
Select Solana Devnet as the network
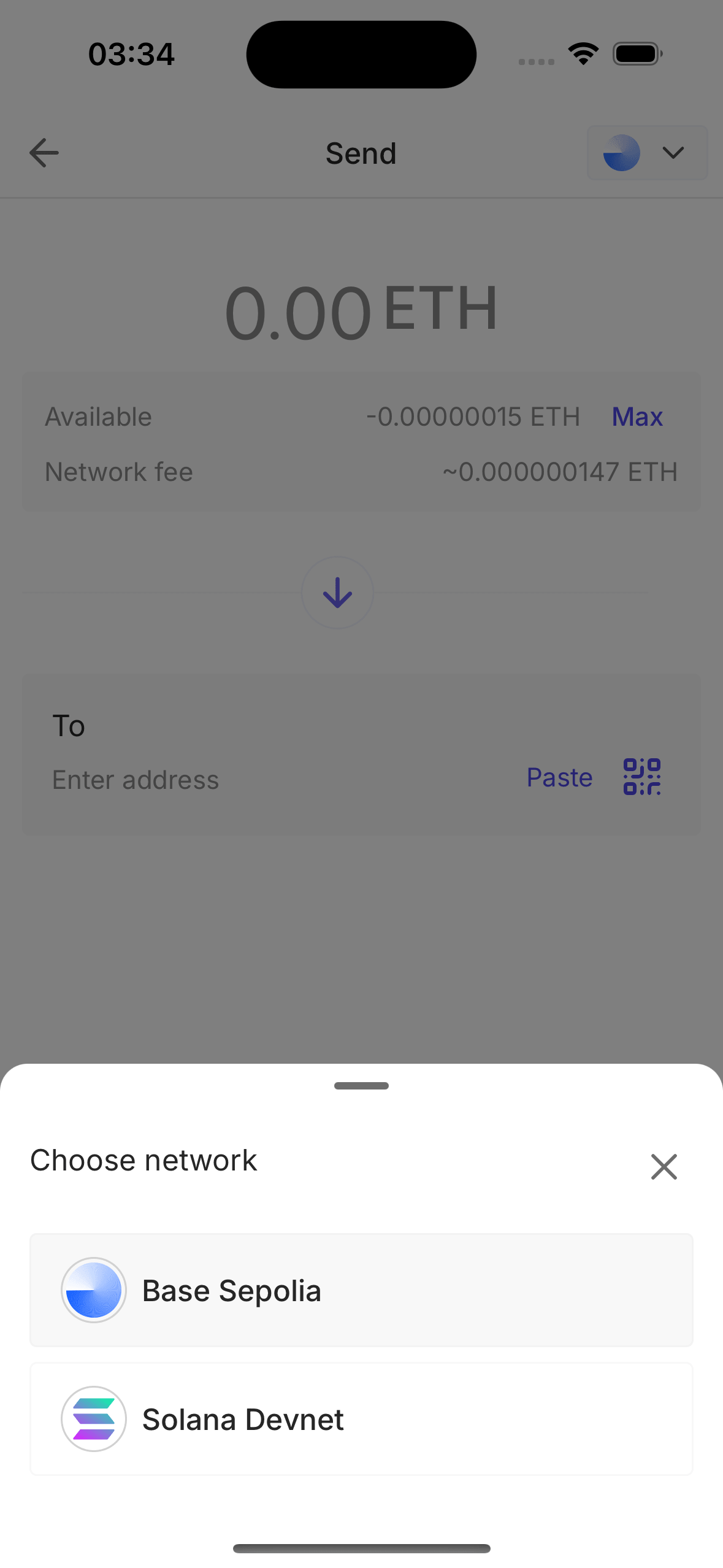point(361,1420)
